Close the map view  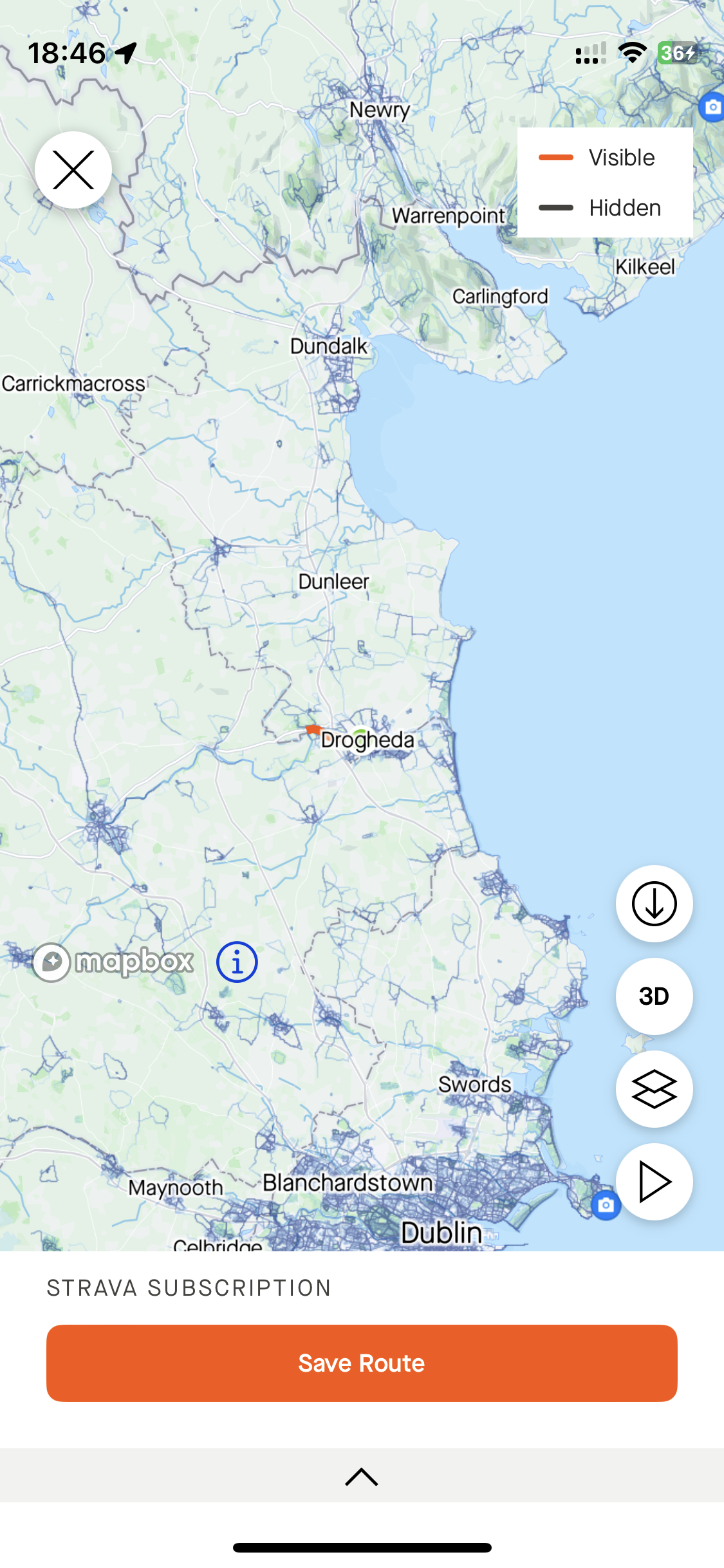[x=73, y=170]
